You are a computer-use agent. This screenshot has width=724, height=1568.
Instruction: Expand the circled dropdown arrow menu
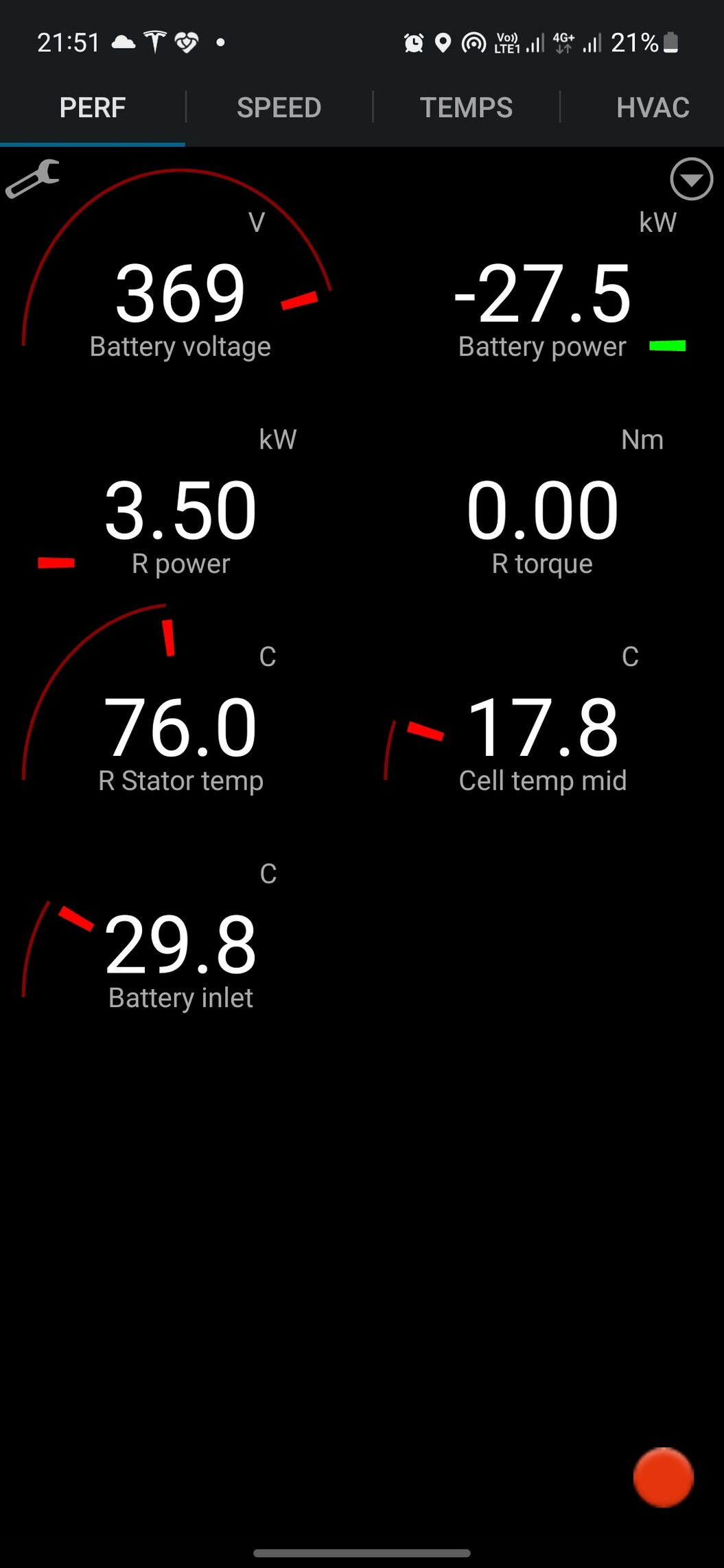(x=691, y=179)
